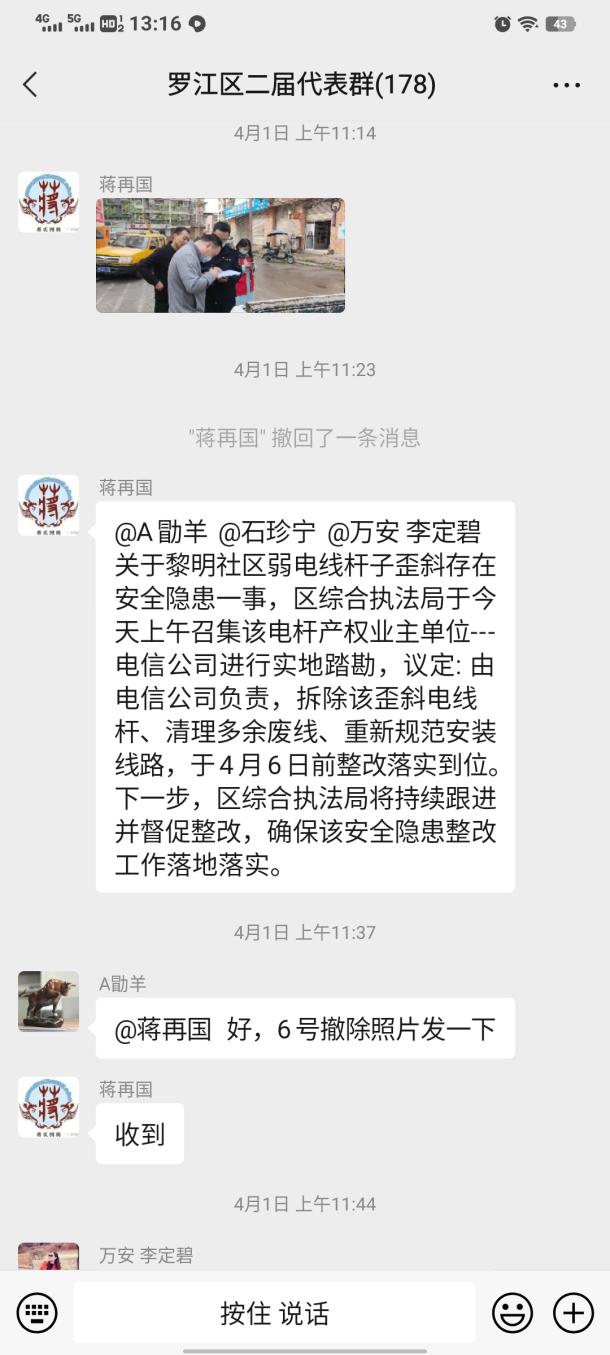The width and height of the screenshot is (610, 1355).
Task: Open 蒋再国's avatar beside 收到 message
Action: [48, 1106]
